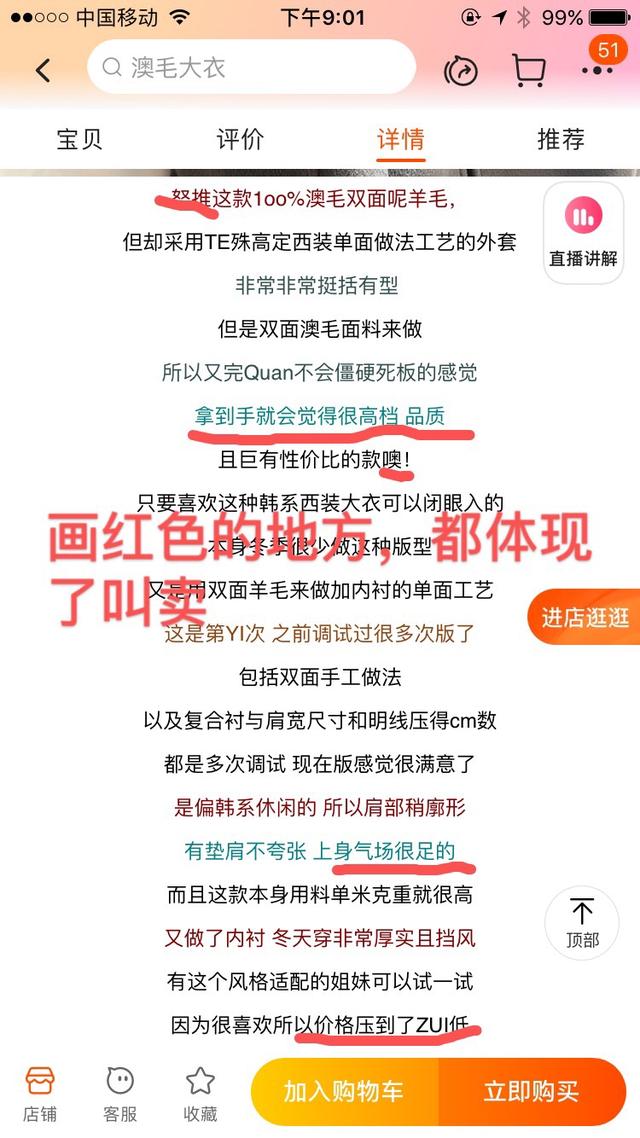
Task: Switch to the 推荐 tab
Action: (560, 139)
